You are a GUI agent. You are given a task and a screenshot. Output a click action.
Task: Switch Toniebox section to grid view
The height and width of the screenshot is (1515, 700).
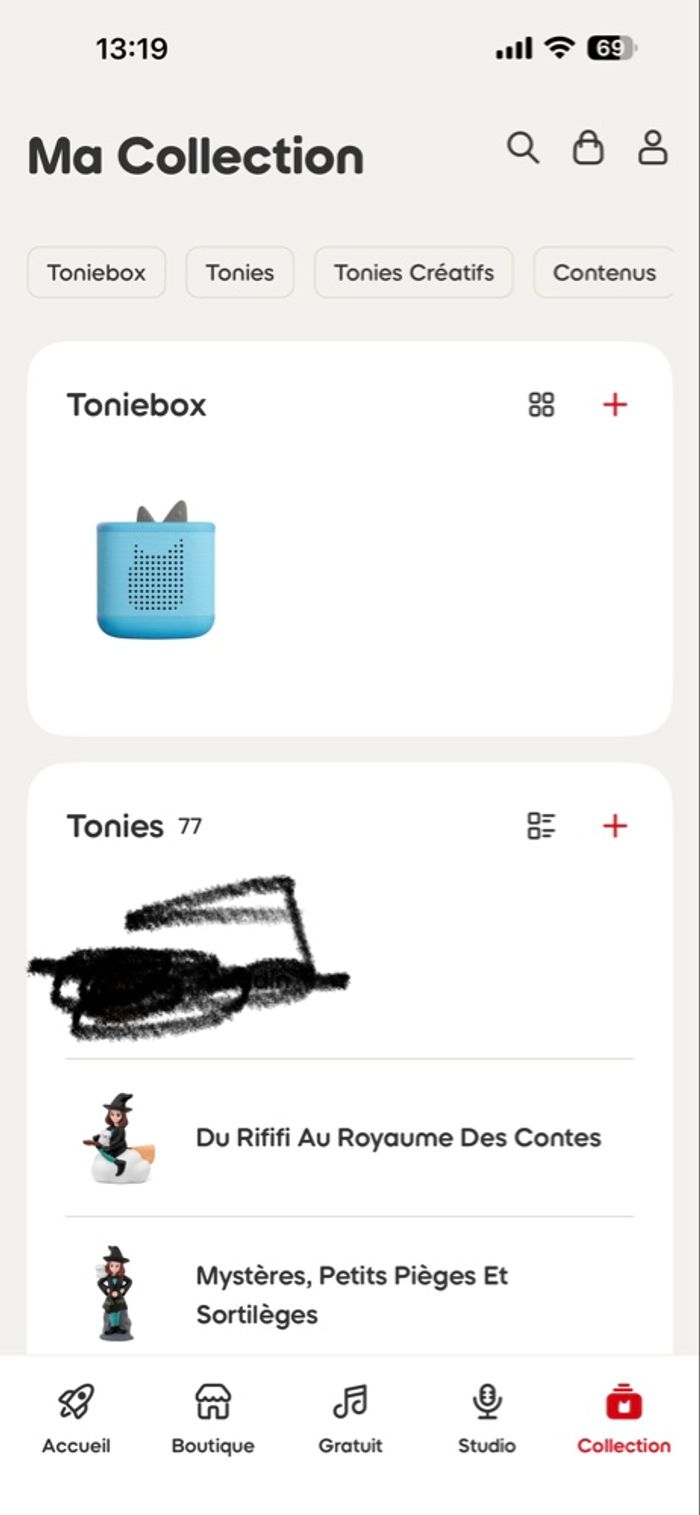(541, 405)
